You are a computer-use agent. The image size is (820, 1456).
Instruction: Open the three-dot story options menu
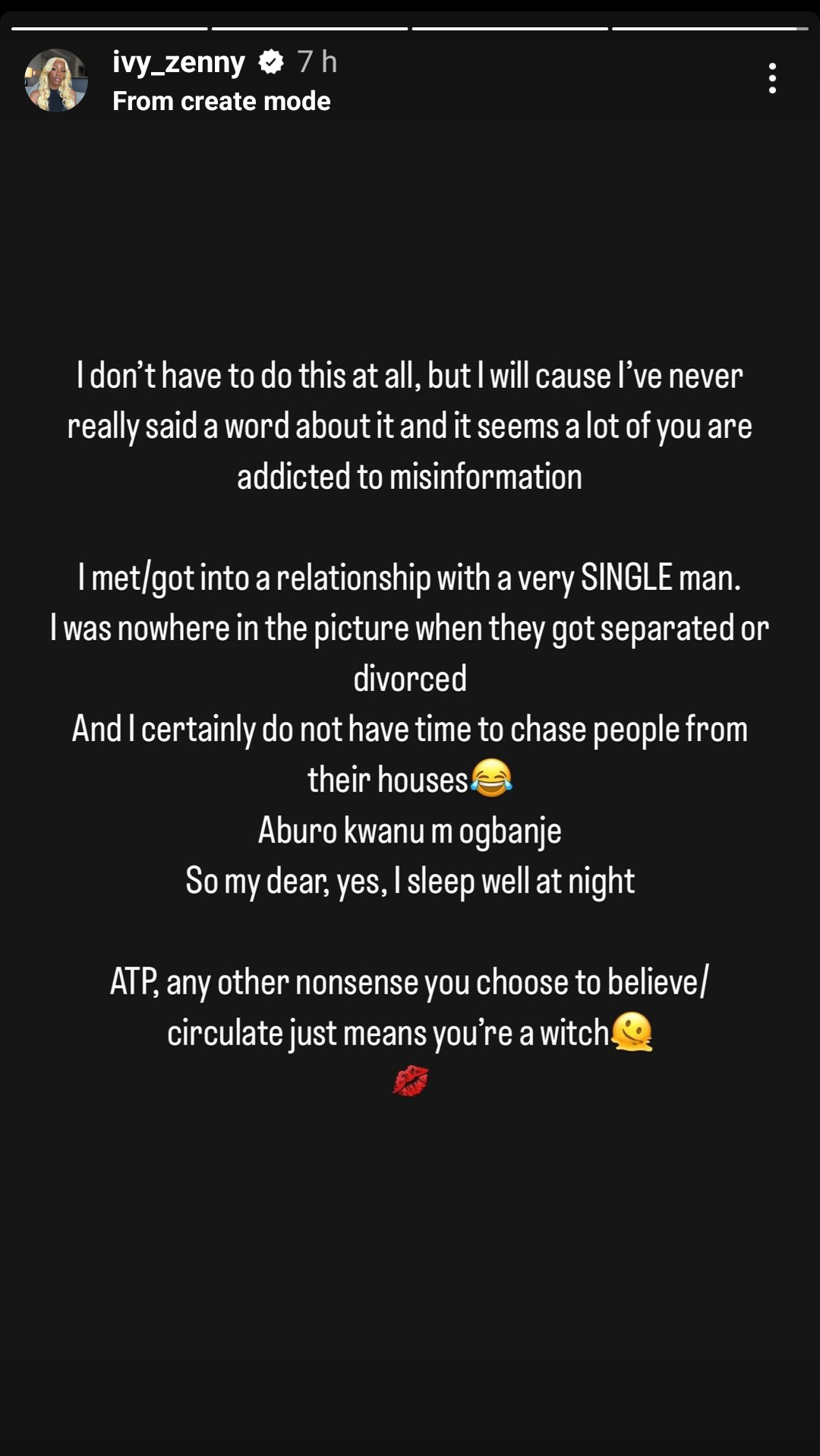tap(771, 78)
